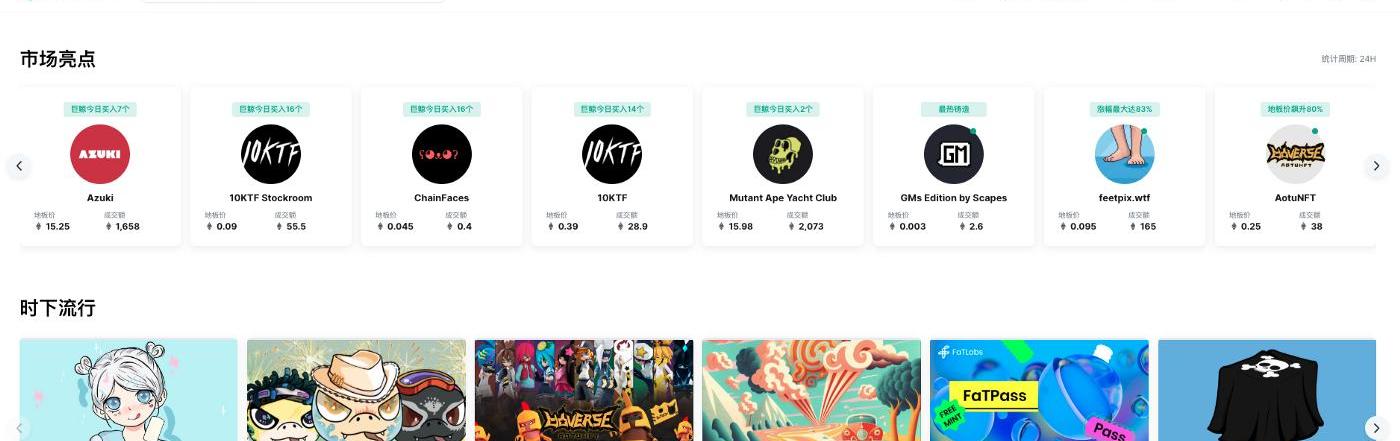Open the GMs Edition by Scapes card
1400x441 pixels.
click(953, 166)
